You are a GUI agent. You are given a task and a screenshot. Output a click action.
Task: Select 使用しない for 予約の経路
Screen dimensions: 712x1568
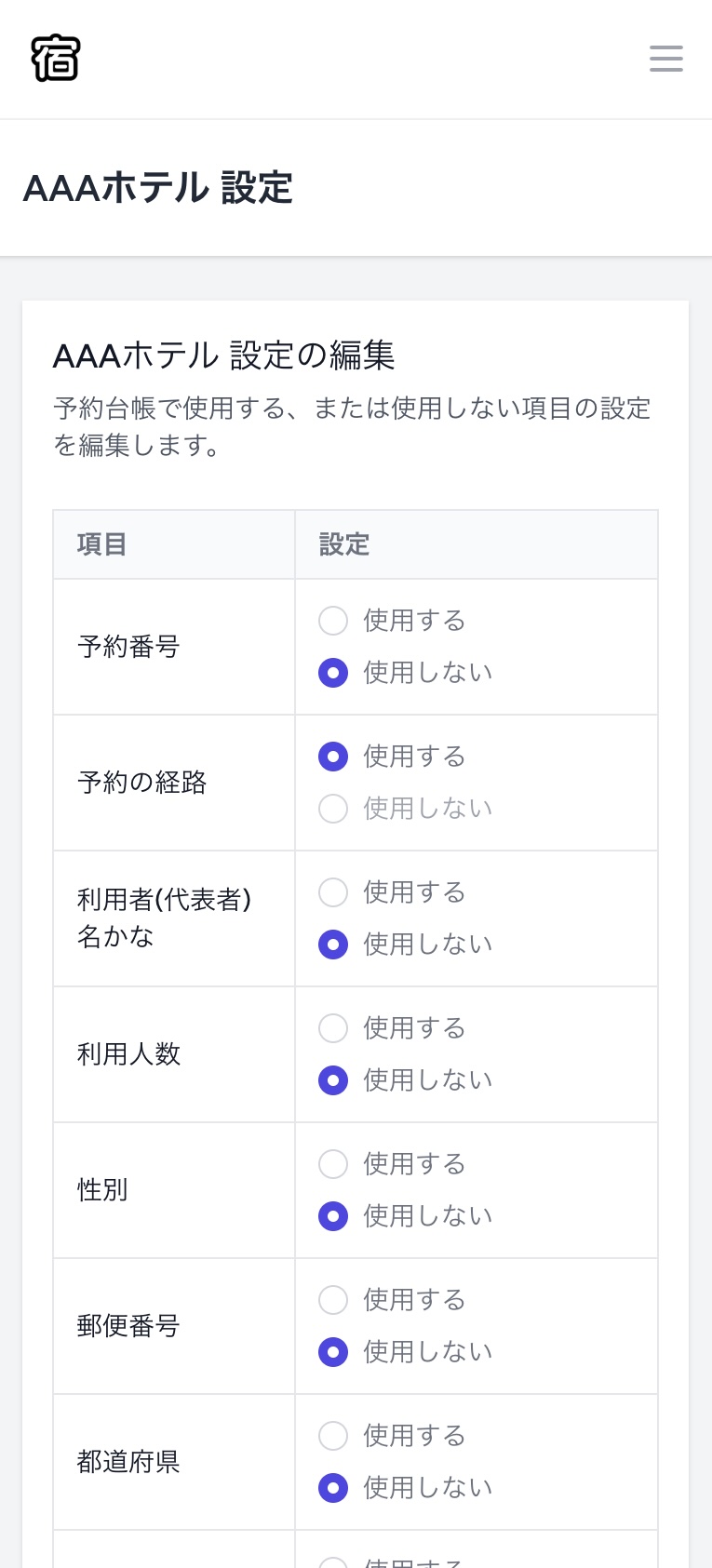(333, 808)
